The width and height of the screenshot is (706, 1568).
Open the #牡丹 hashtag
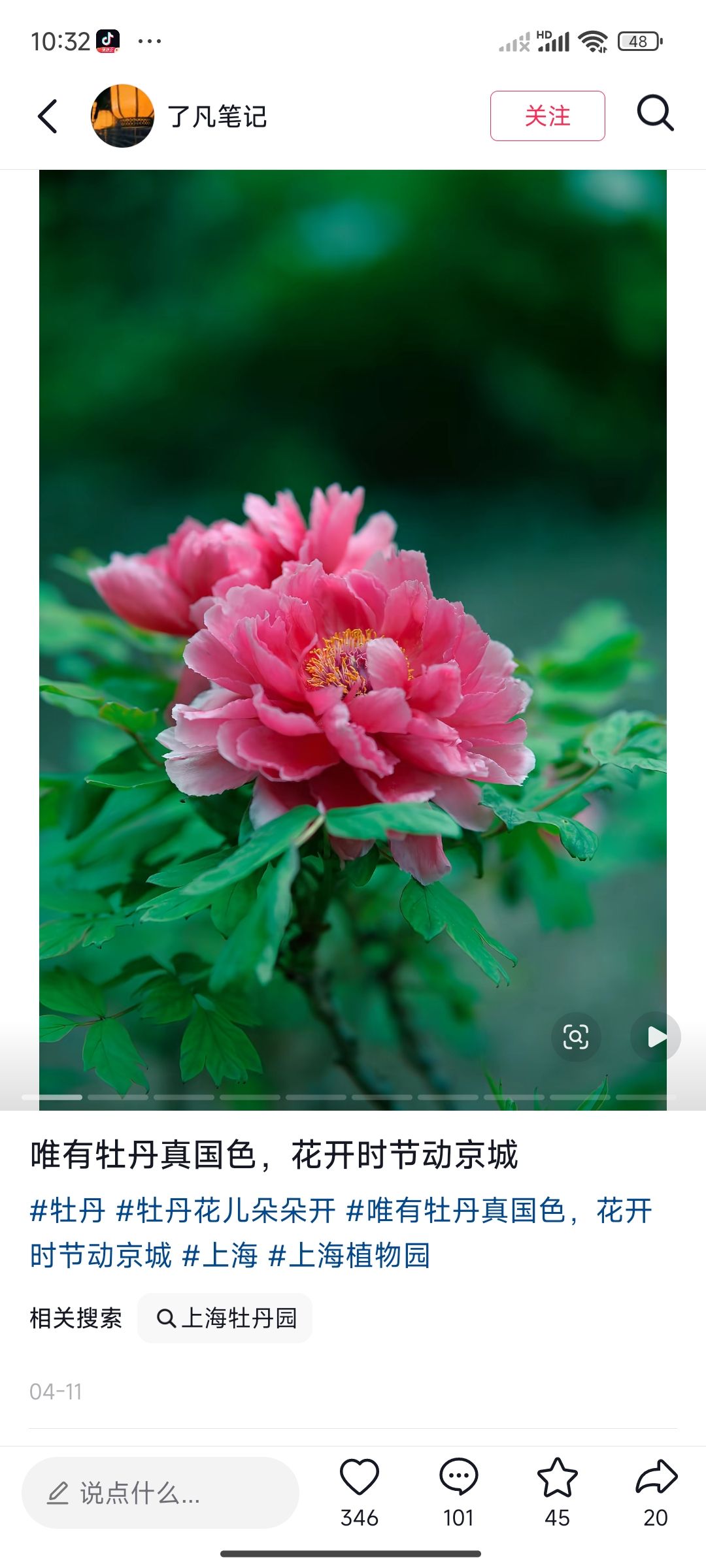[68, 1211]
